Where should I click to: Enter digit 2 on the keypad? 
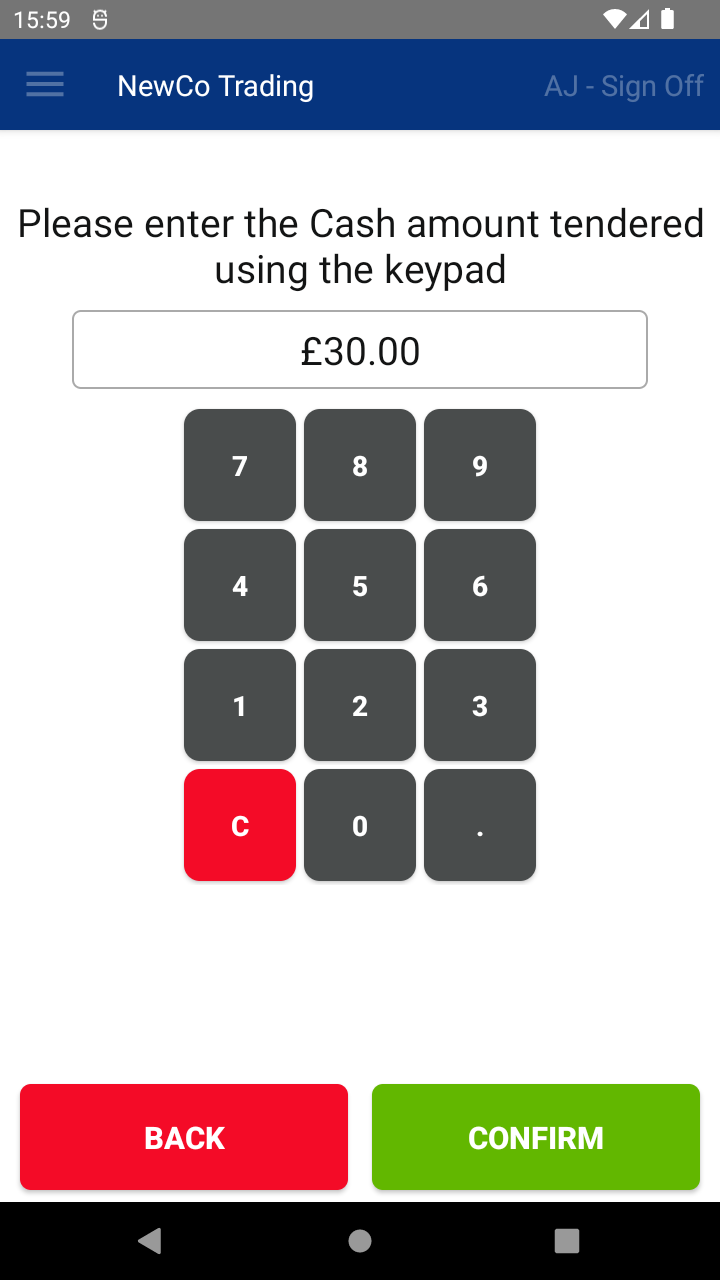coord(360,705)
